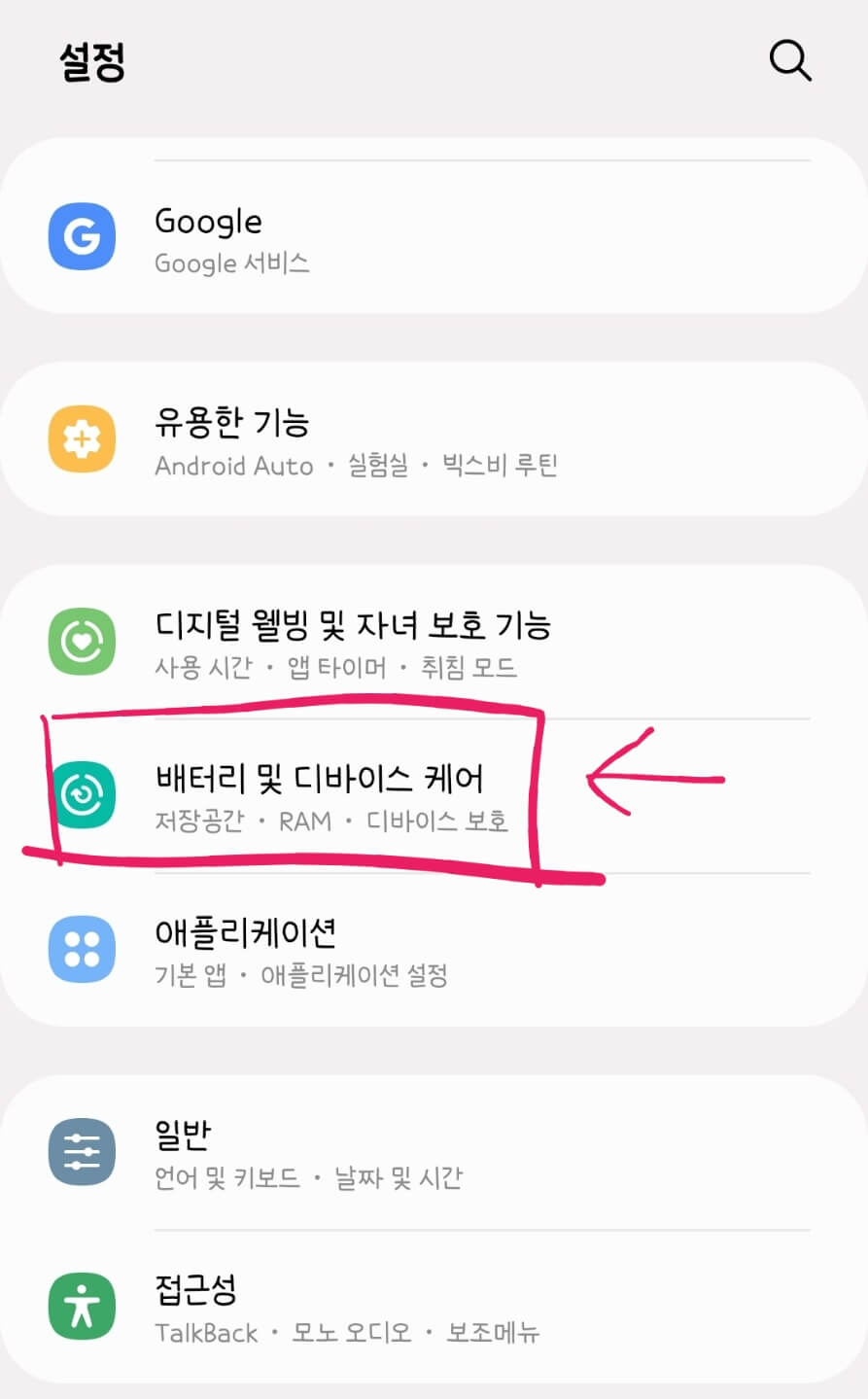
Task: Tap the 애플리케이션 apps grid icon
Action: (82, 950)
